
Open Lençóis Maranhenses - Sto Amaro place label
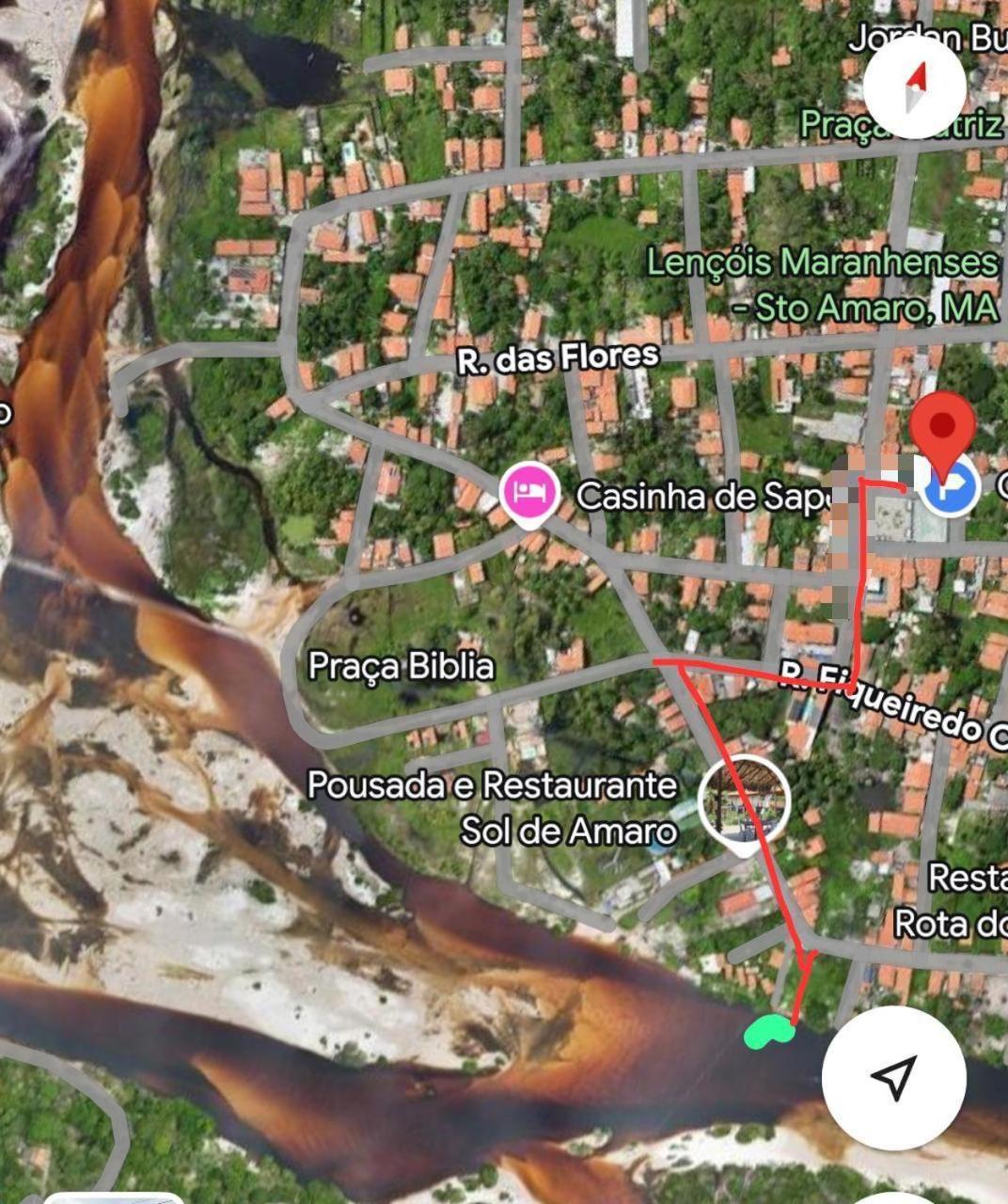pyautogui.click(x=822, y=284)
